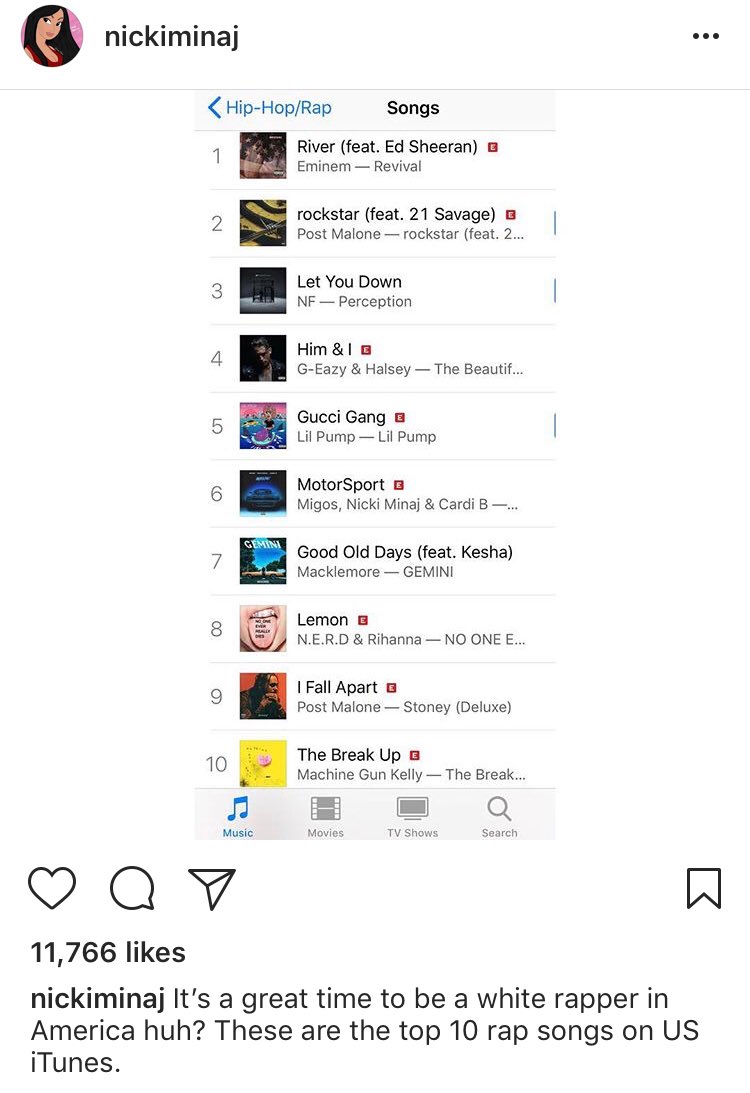View who liked: 11,766 likes
The image size is (750, 1093).
108,952
